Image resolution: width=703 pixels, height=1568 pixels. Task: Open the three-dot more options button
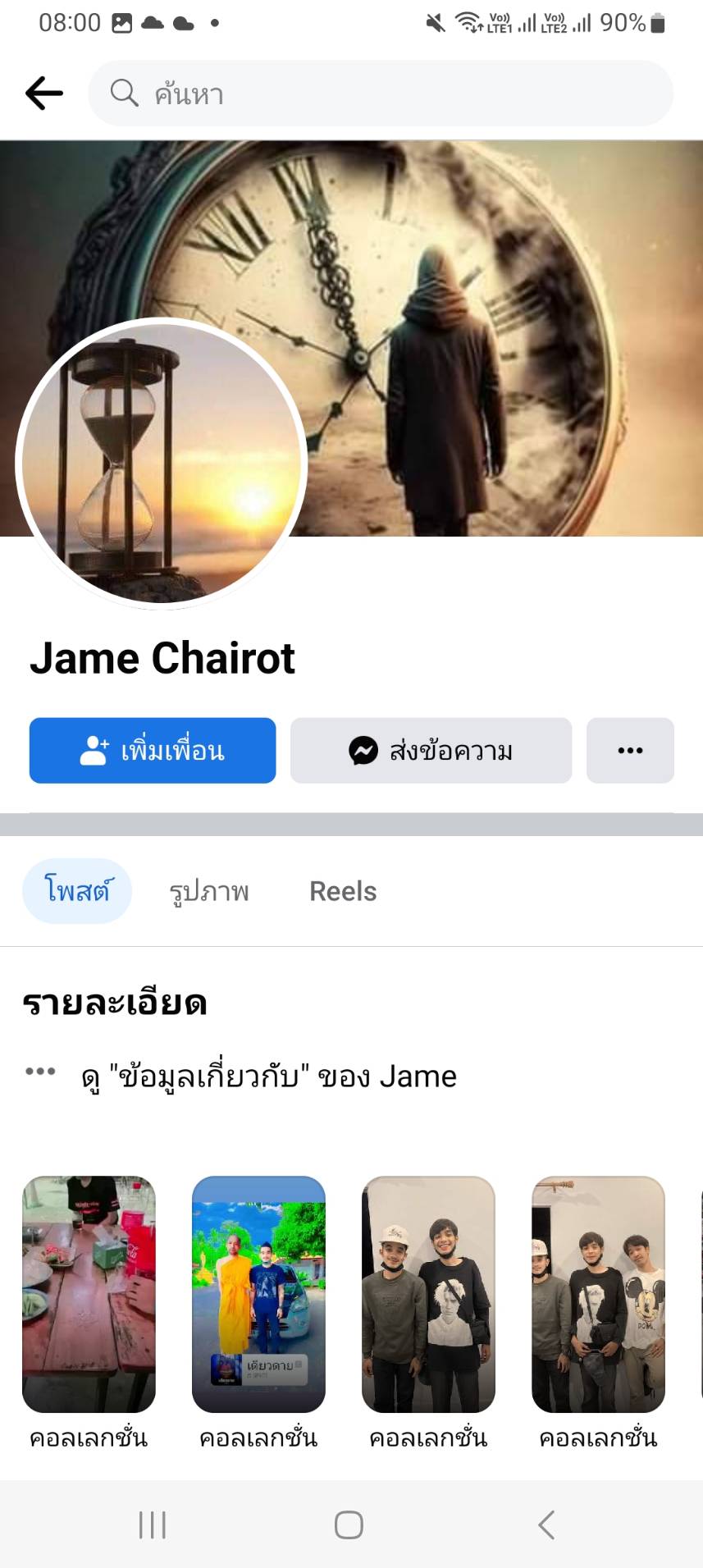(630, 751)
